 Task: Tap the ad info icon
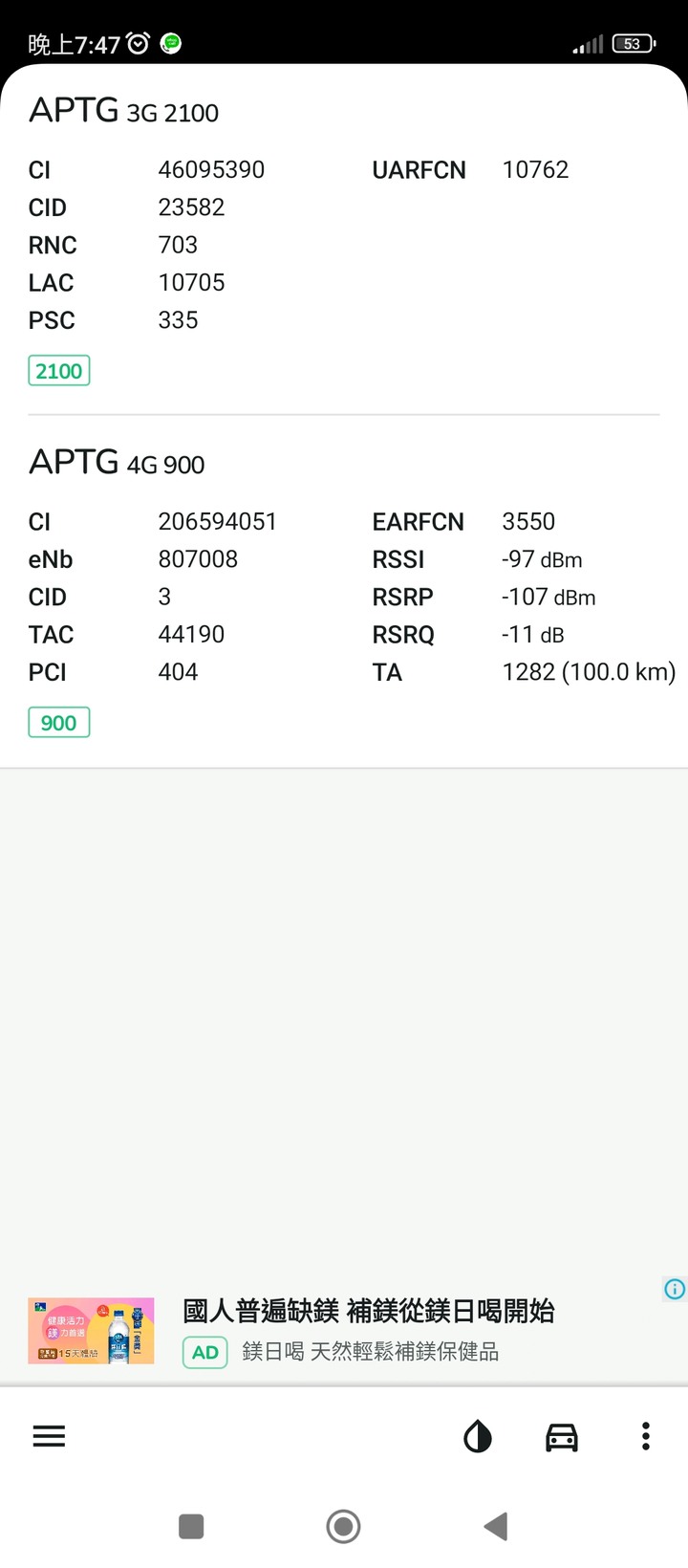(x=675, y=1289)
